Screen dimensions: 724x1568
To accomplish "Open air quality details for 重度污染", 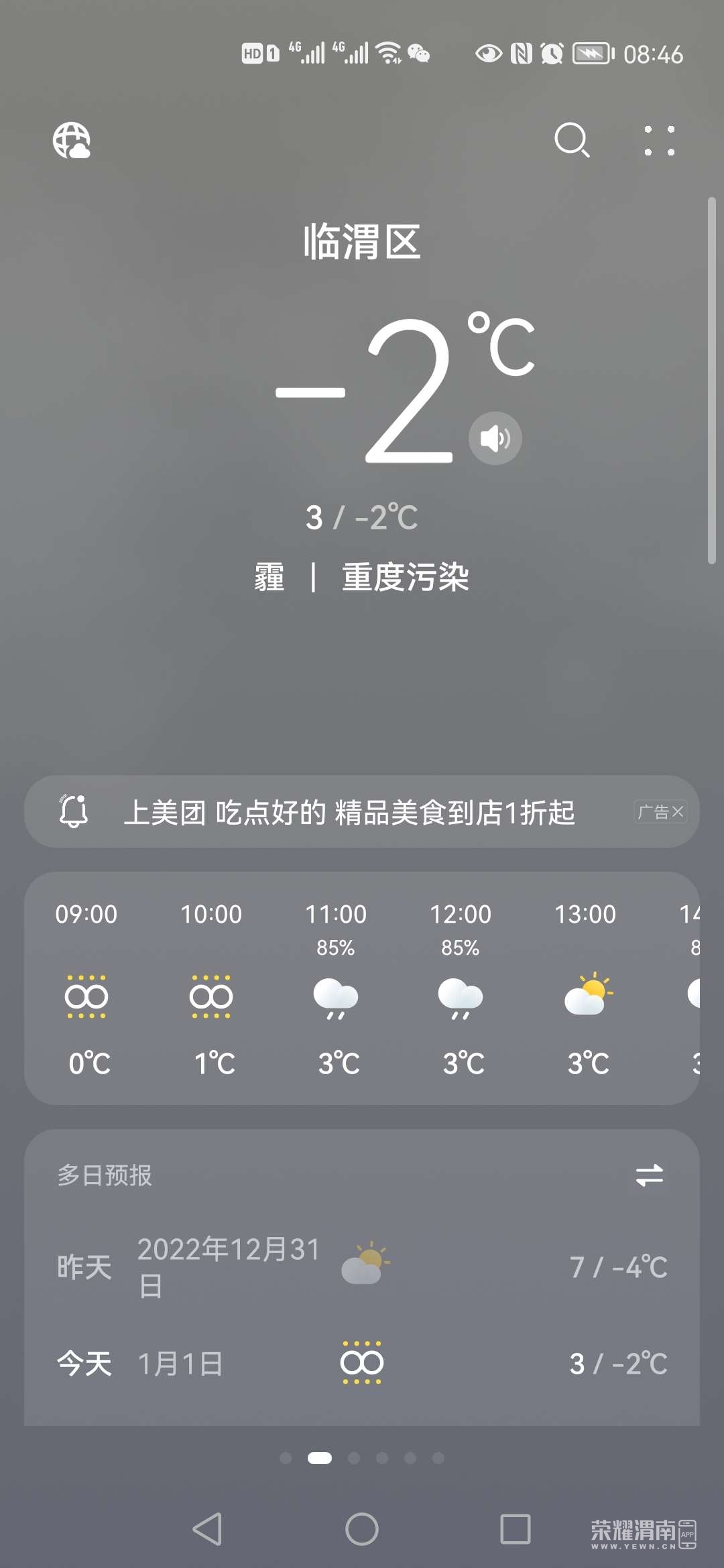I will (x=406, y=577).
